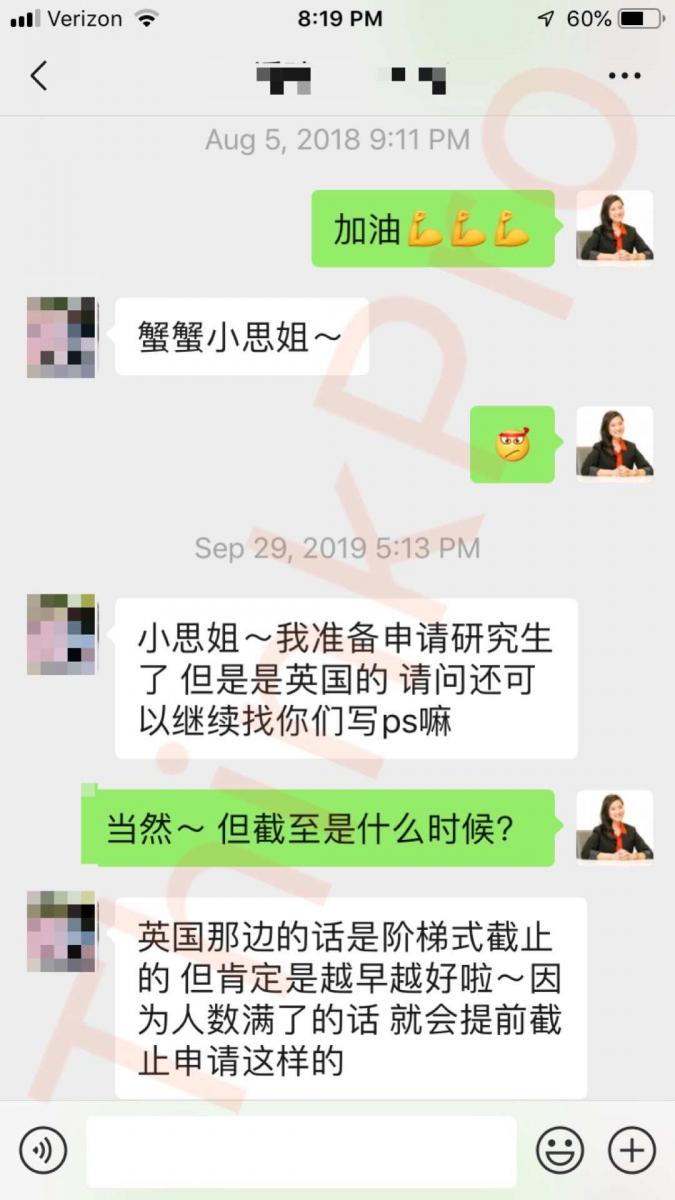The width and height of the screenshot is (675, 1200).
Task: Open sender's avatar beside the 加油 message
Action: tap(614, 228)
